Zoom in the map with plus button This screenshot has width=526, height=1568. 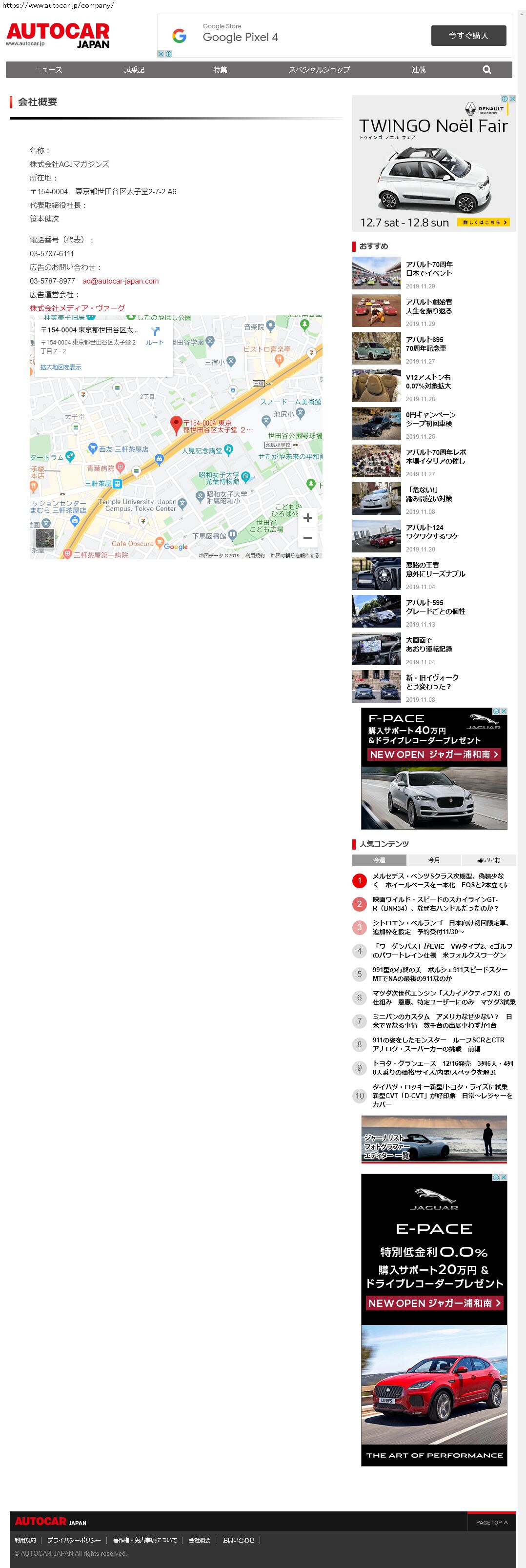coord(307,518)
